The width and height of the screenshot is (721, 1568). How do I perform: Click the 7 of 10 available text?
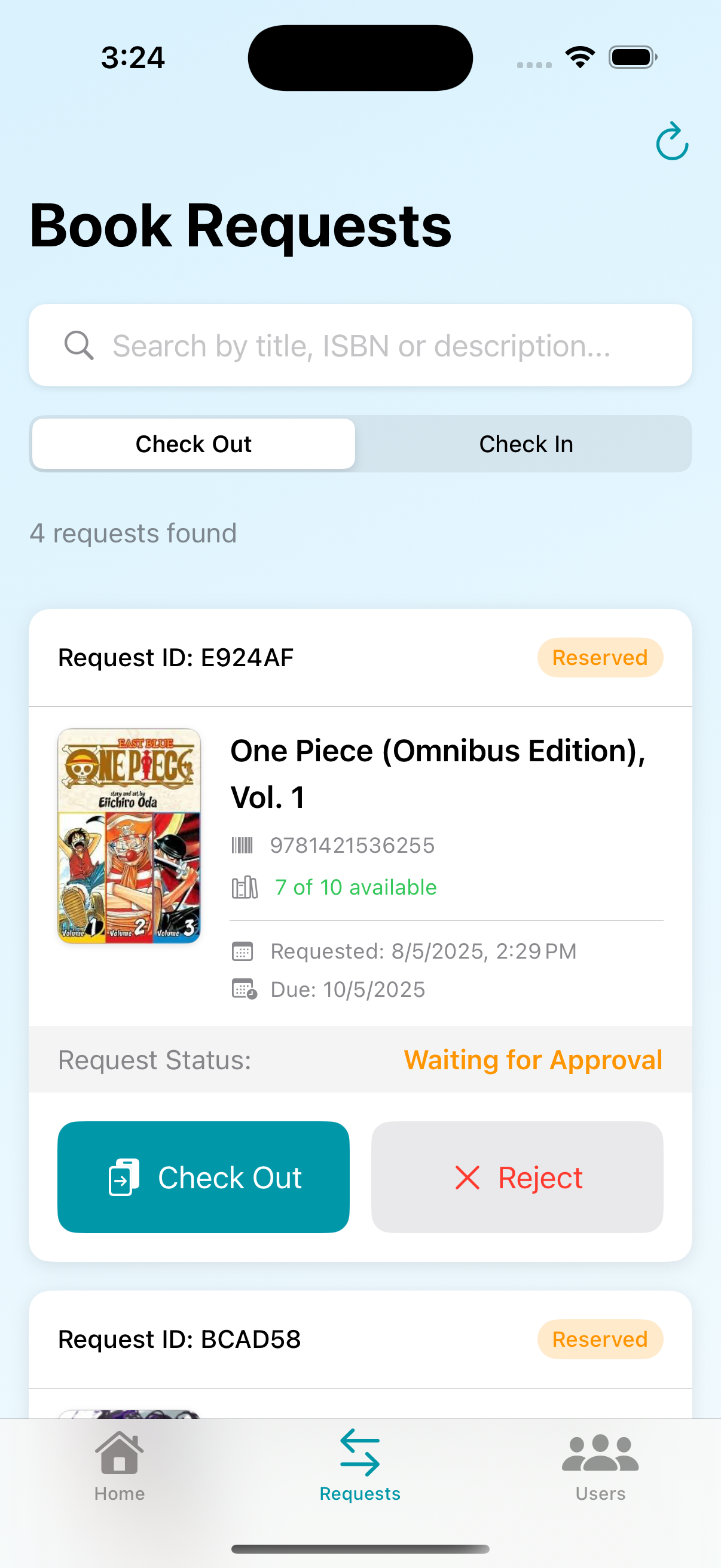[x=355, y=887]
